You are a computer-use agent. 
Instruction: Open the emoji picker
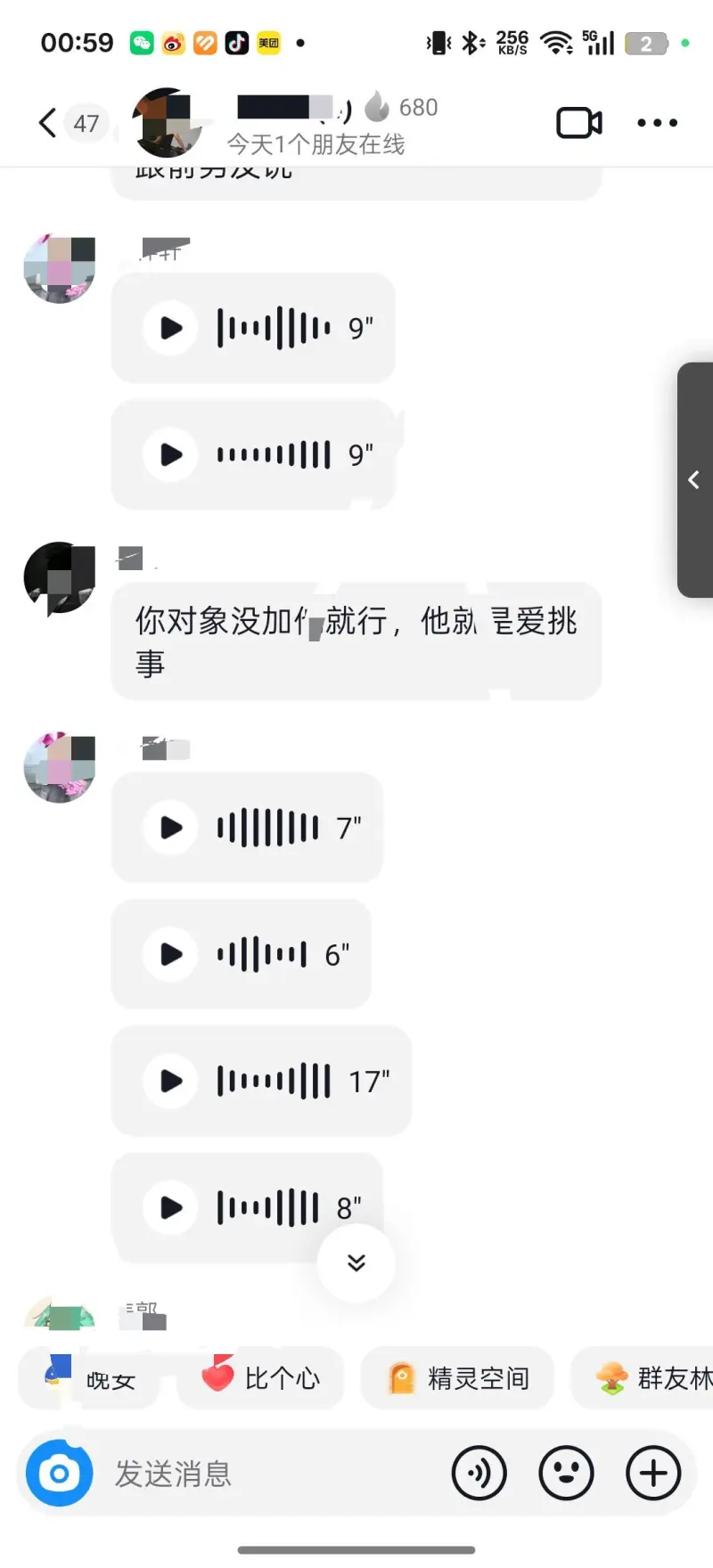tap(566, 1473)
